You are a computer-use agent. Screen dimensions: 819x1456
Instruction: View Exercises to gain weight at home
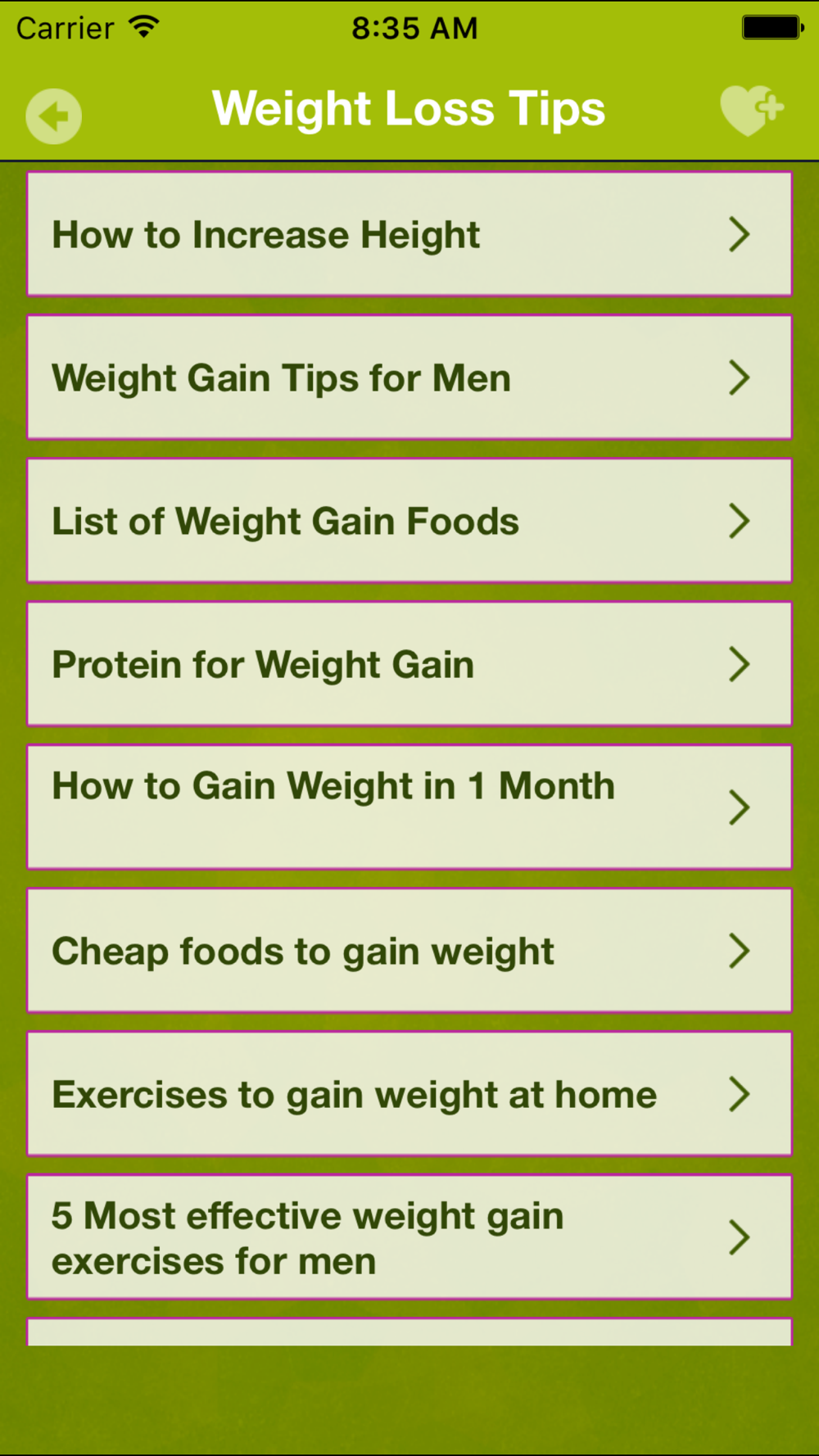tap(409, 1094)
